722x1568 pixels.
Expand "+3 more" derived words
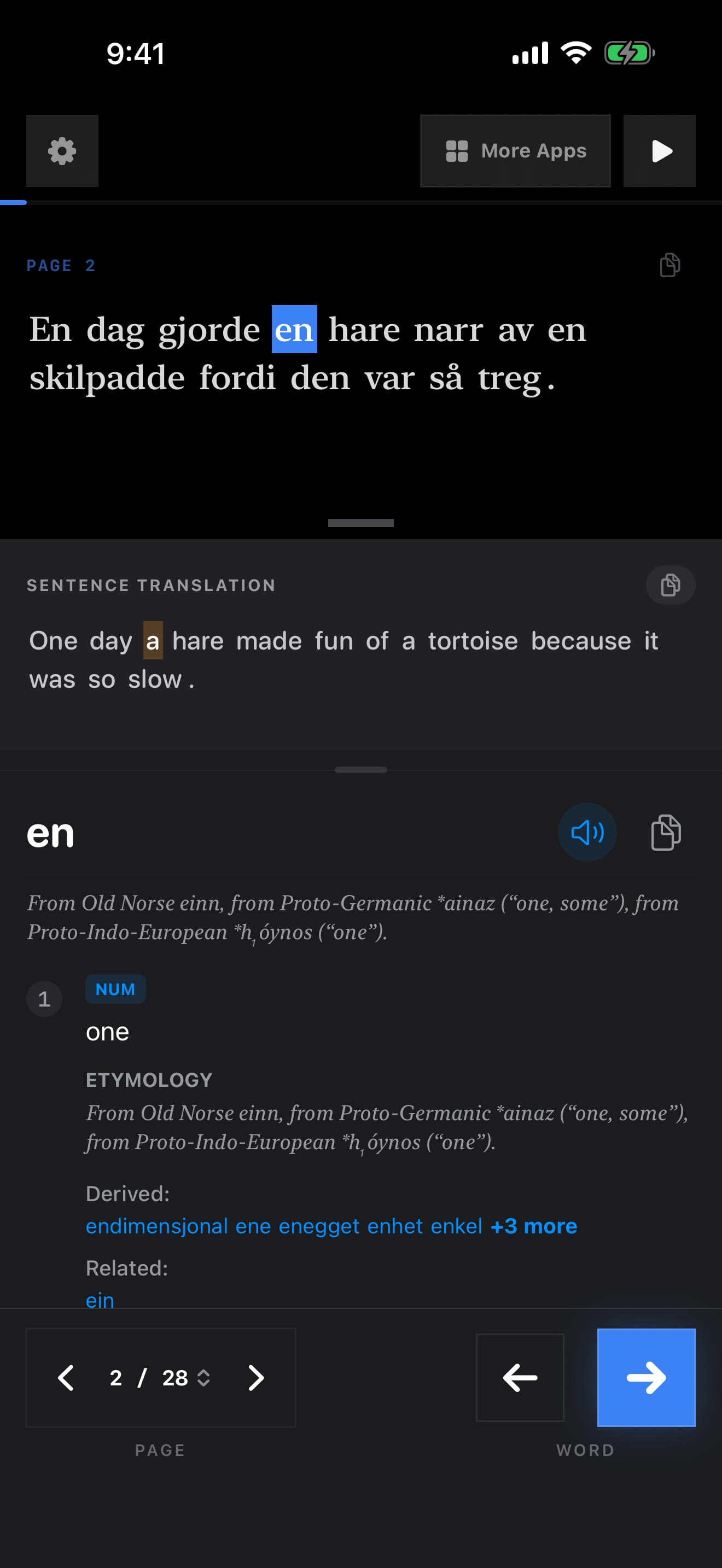click(534, 1226)
